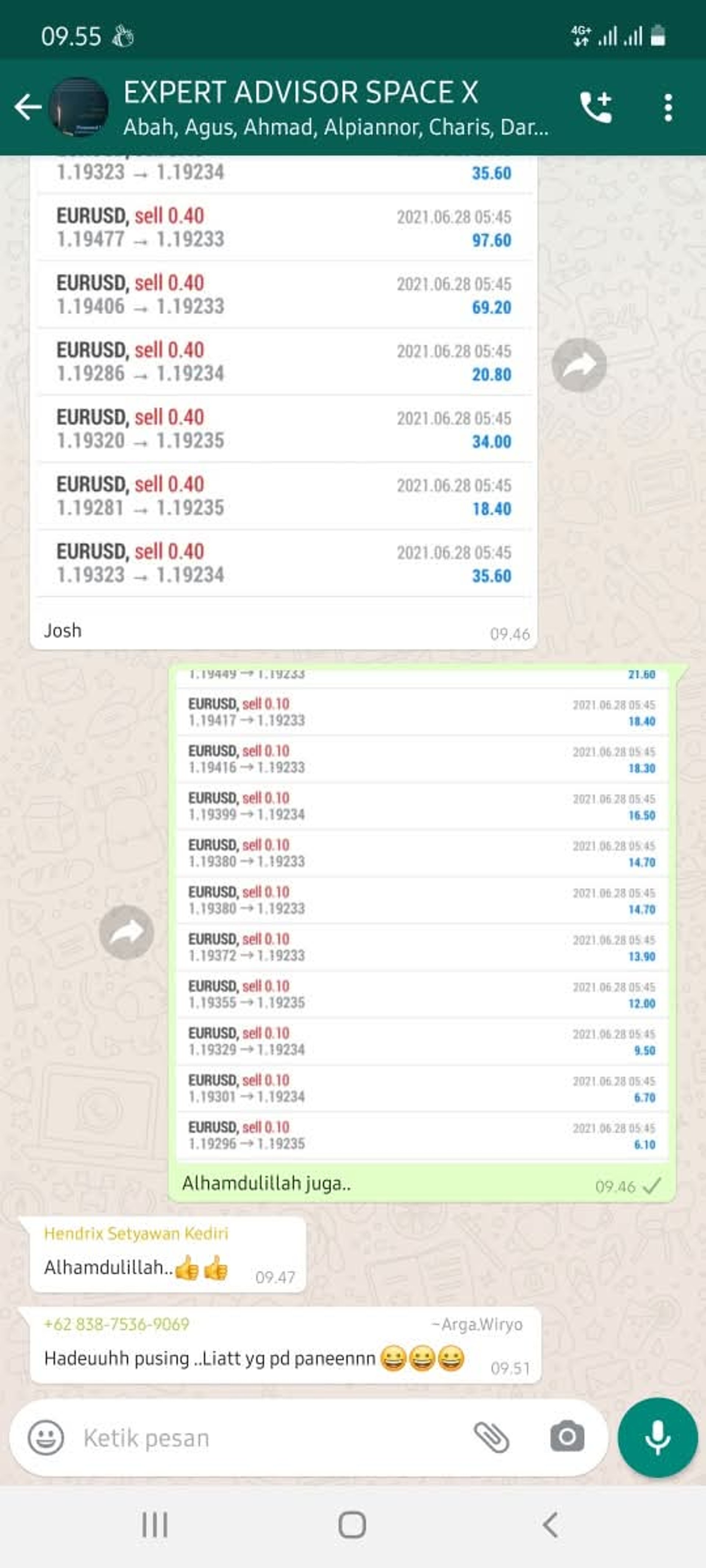This screenshot has width=706, height=1568.
Task: Start a group call
Action: click(x=595, y=107)
